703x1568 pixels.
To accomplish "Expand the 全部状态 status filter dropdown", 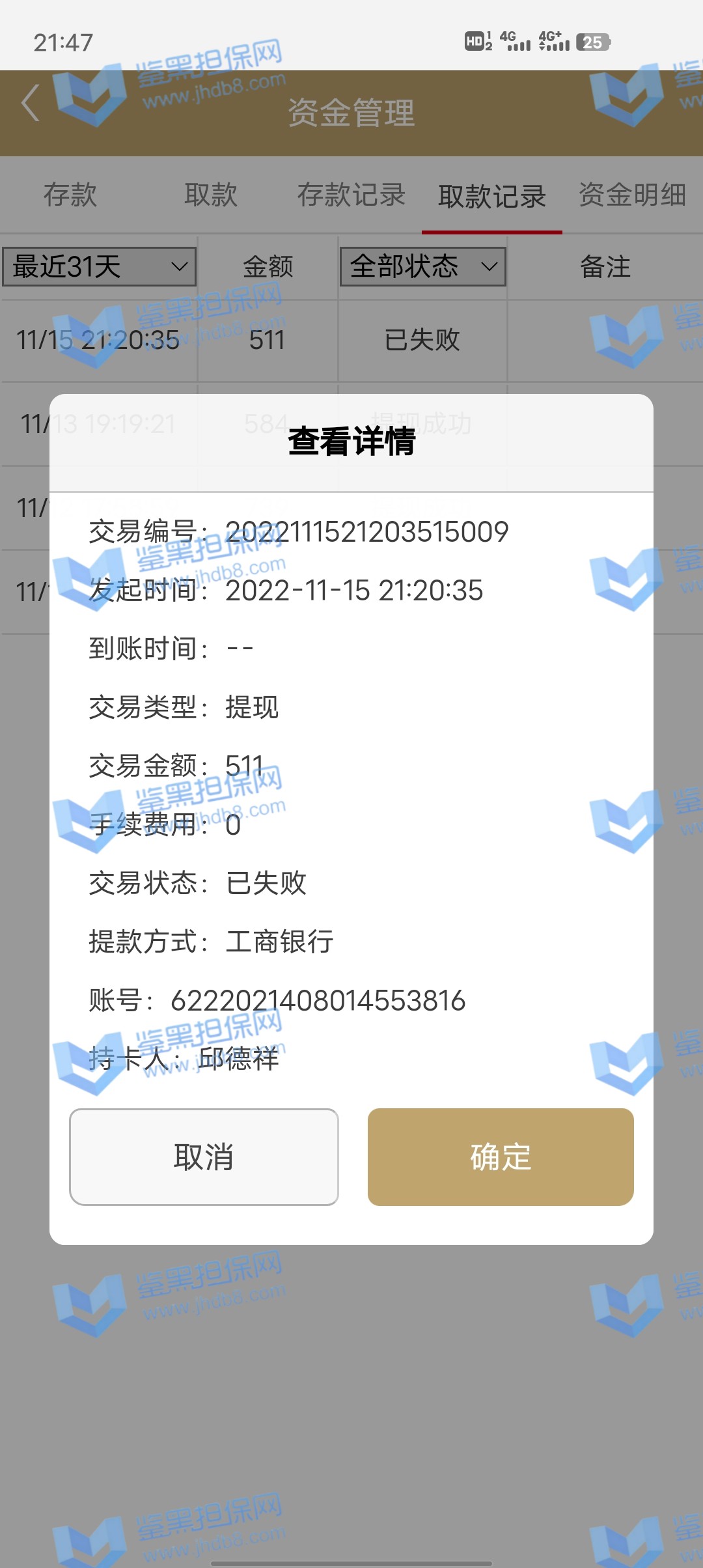I will pos(423,266).
